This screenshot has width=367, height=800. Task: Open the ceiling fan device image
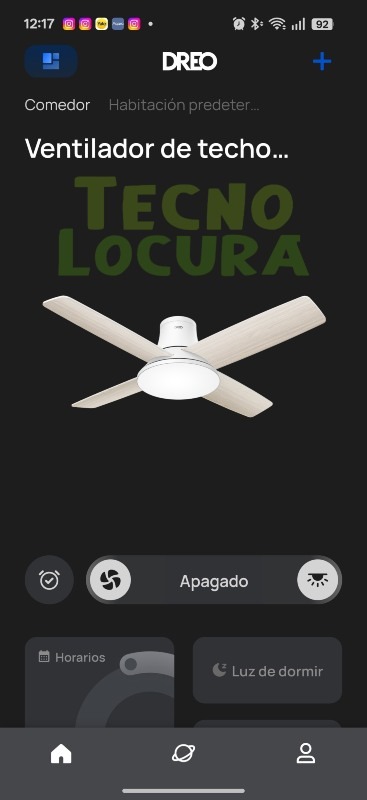coord(184,355)
